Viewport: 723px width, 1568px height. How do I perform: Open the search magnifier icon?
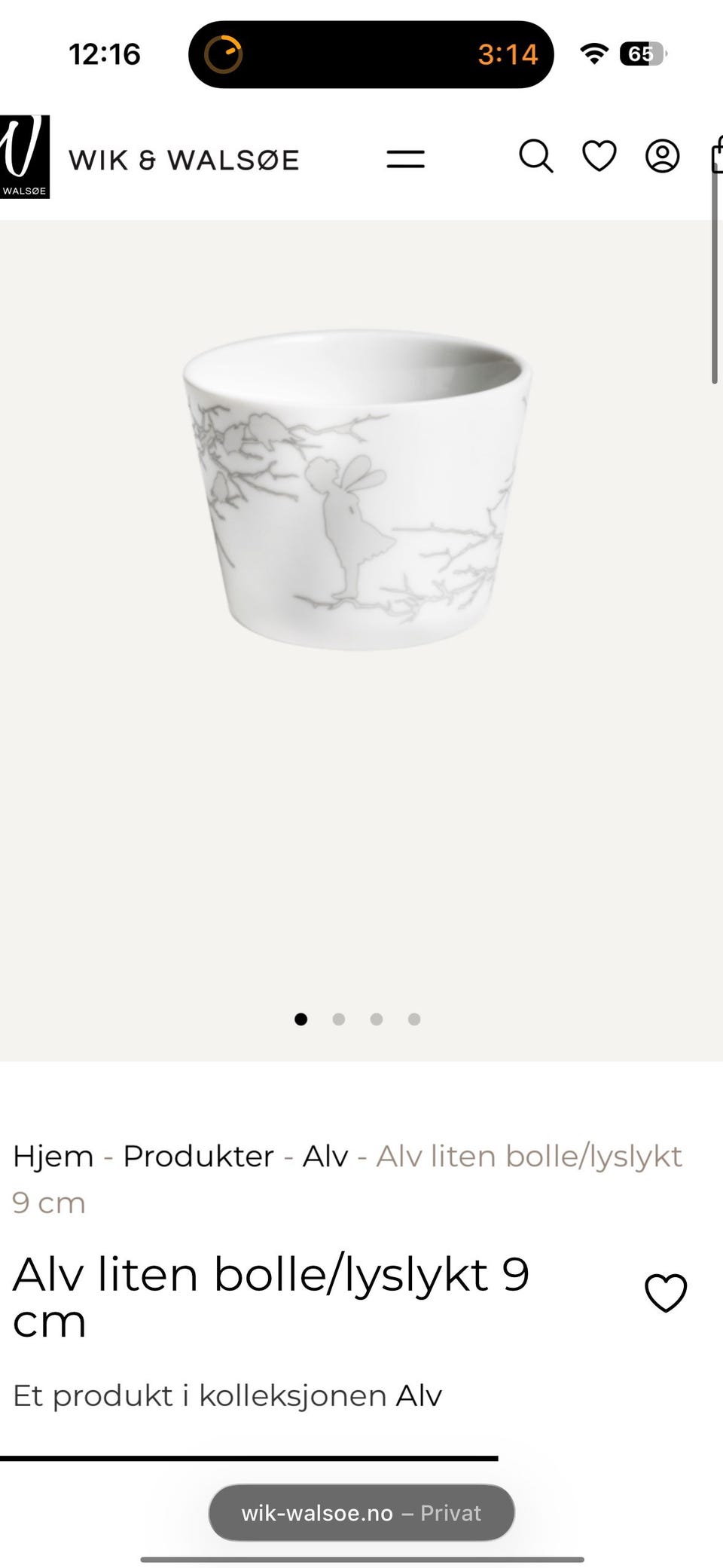(x=536, y=157)
